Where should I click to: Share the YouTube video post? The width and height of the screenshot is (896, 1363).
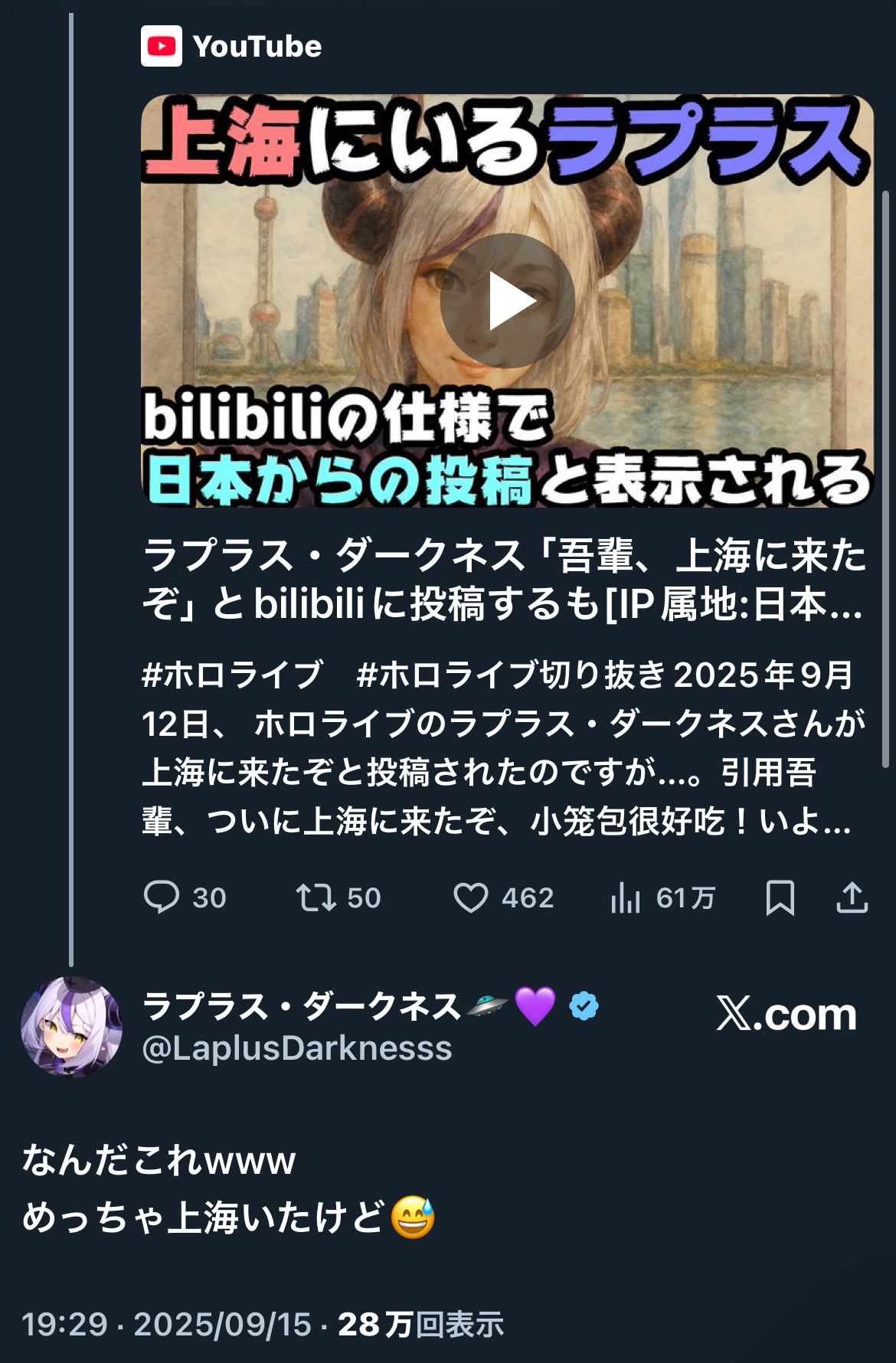(x=852, y=897)
